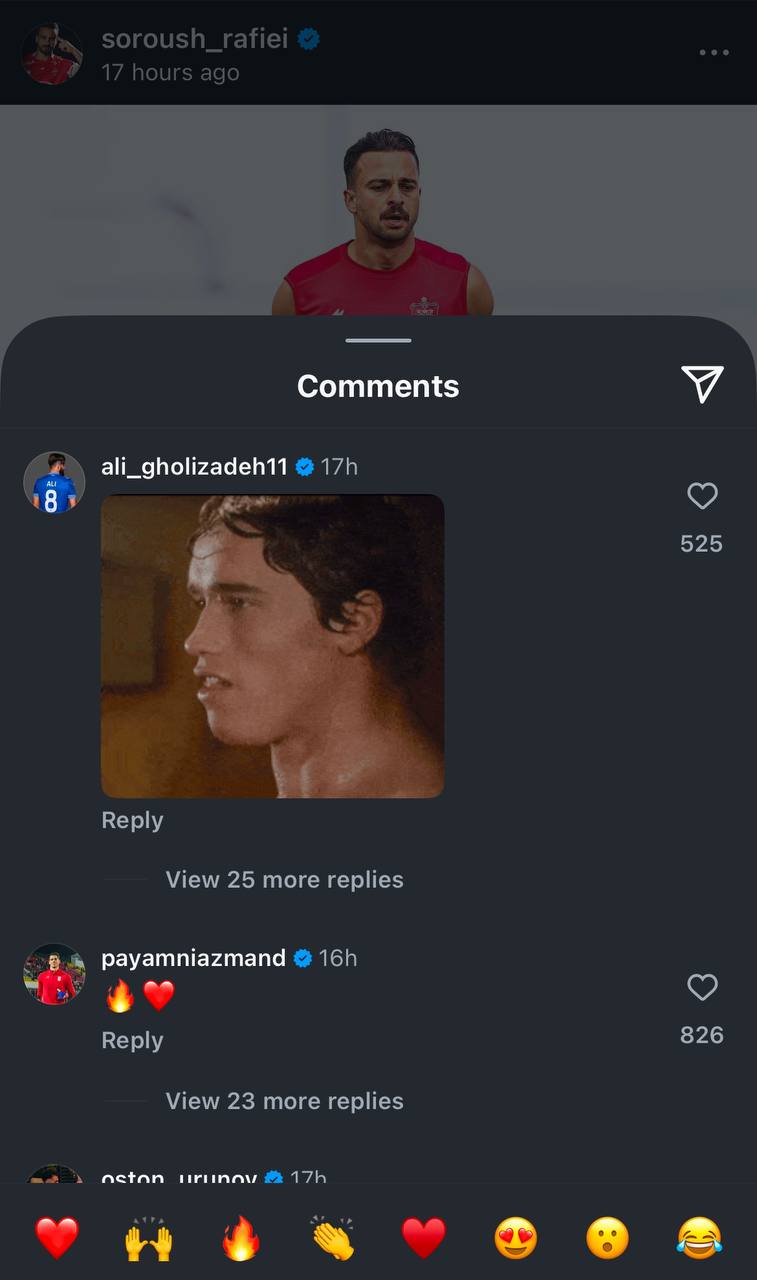Viewport: 757px width, 1280px height.
Task: Expand View 25 more replies
Action: tap(284, 880)
